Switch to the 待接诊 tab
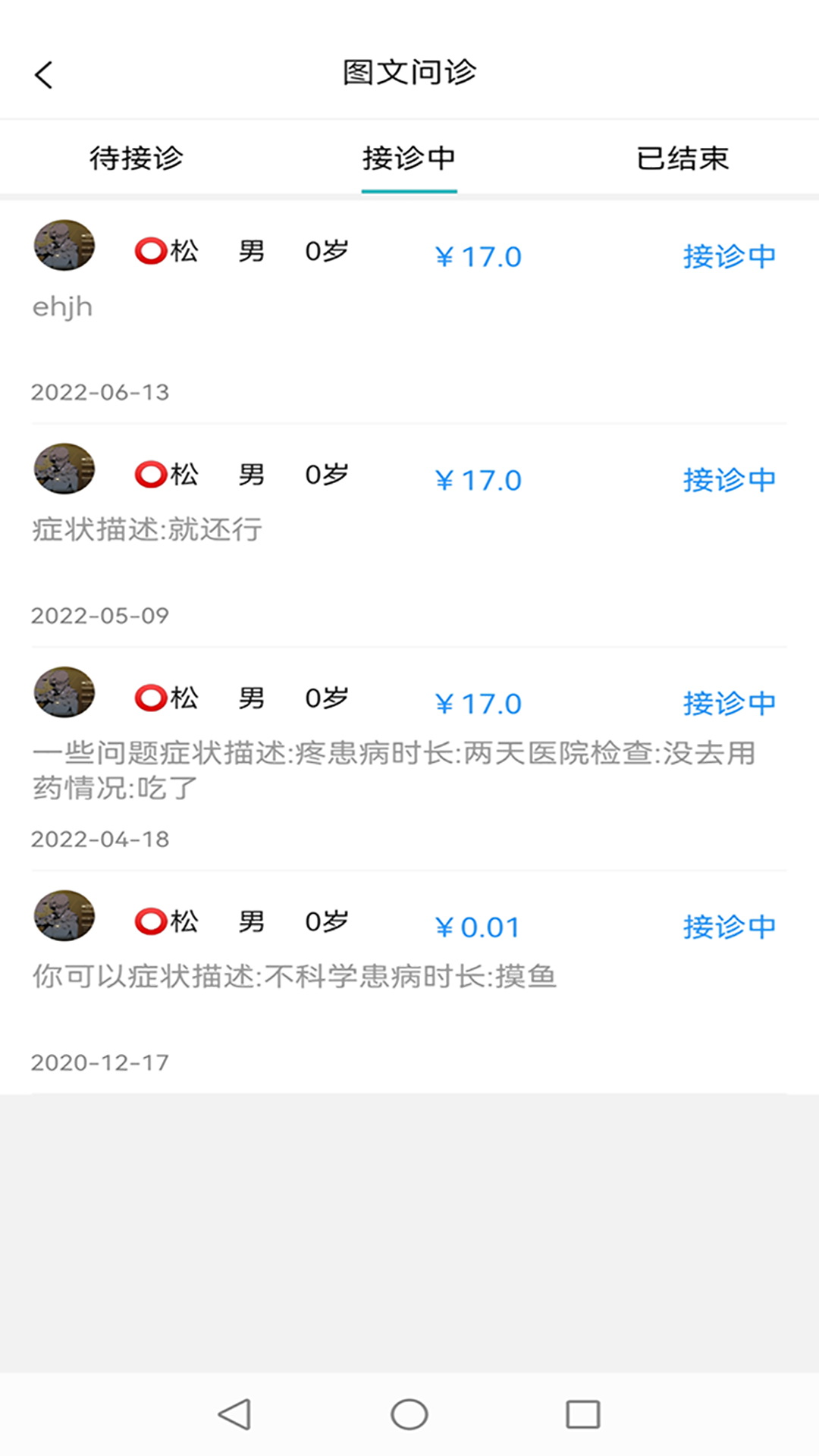819x1456 pixels. (135, 158)
